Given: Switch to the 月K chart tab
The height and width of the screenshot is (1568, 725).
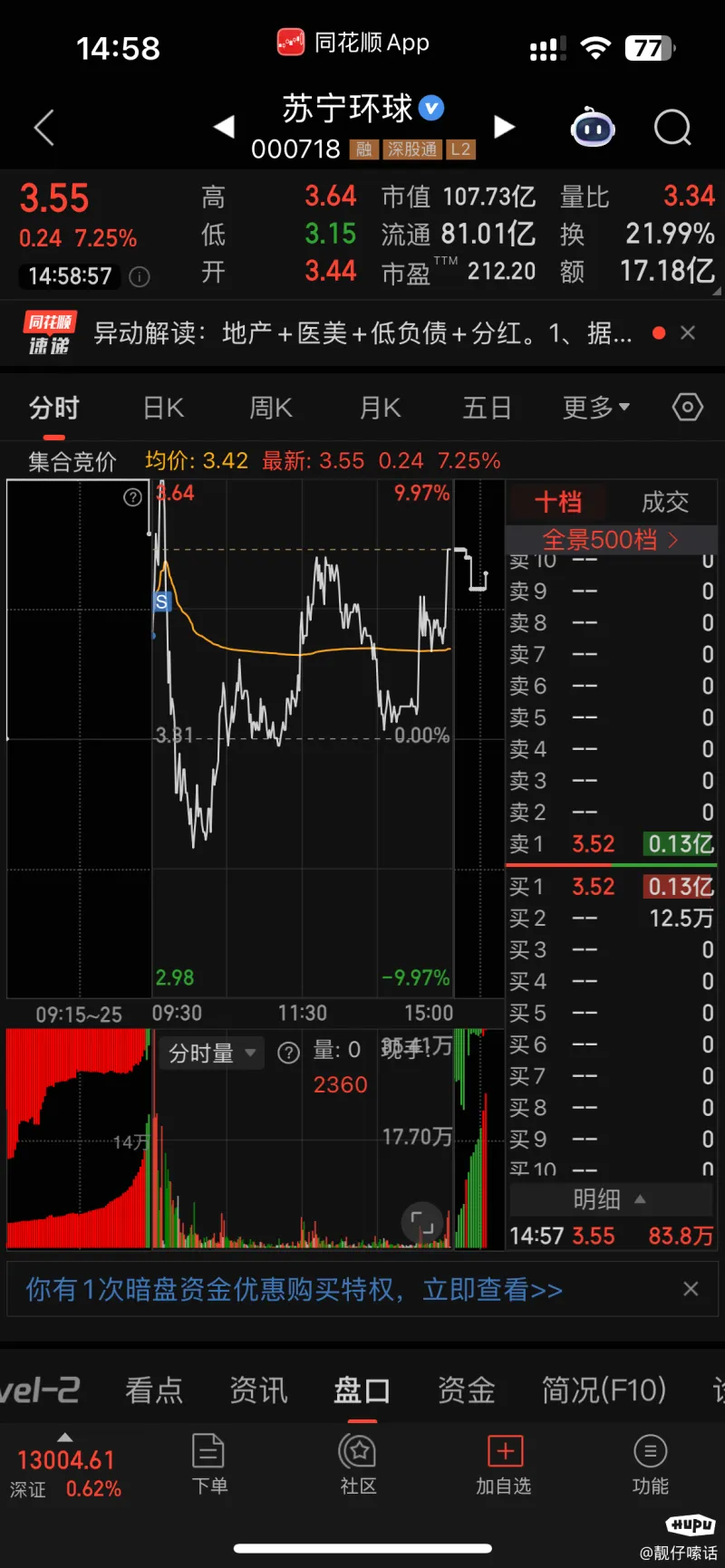Looking at the screenshot, I should (380, 408).
